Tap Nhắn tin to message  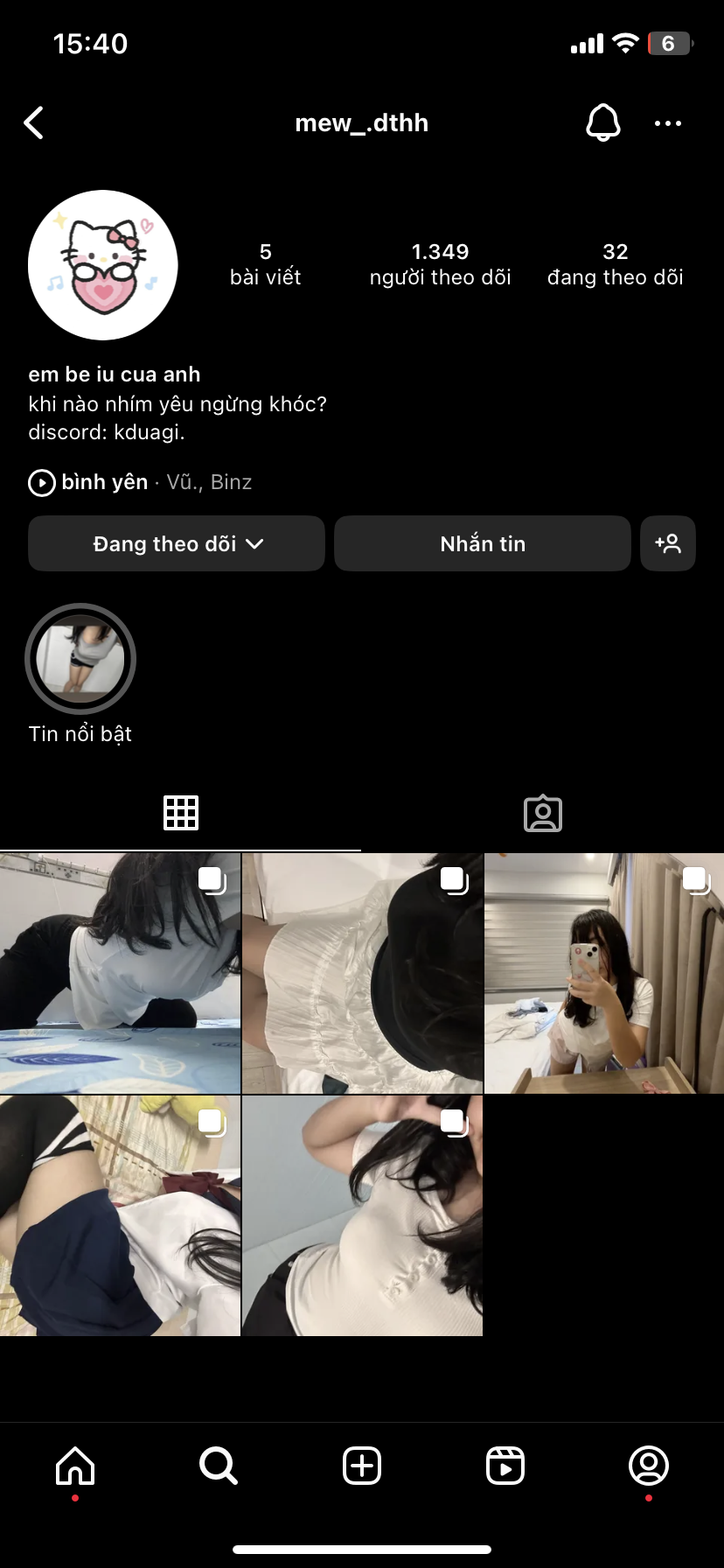tap(482, 543)
